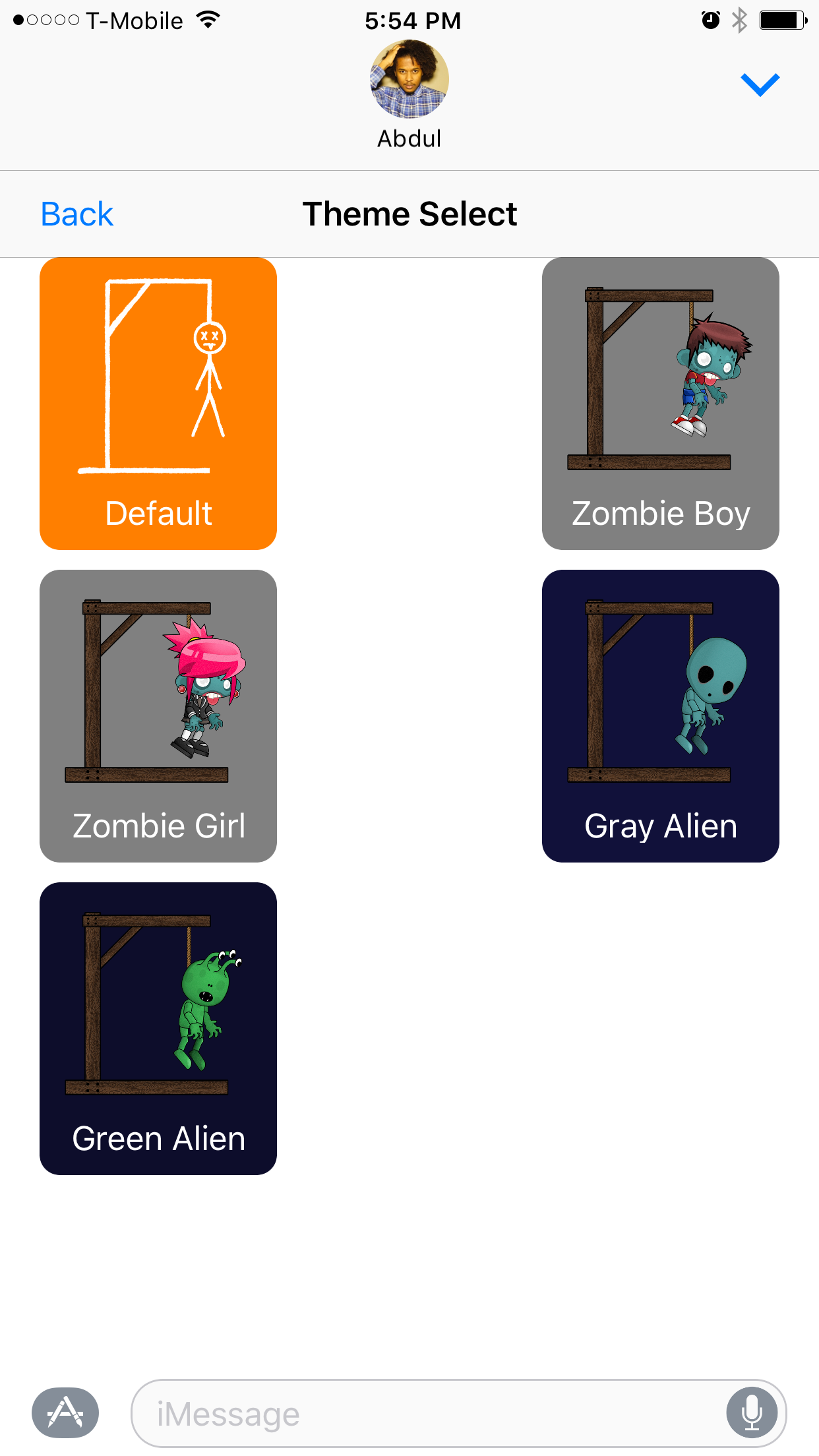Open the iMessage App Store button
This screenshot has height=1456, width=819.
point(65,1412)
